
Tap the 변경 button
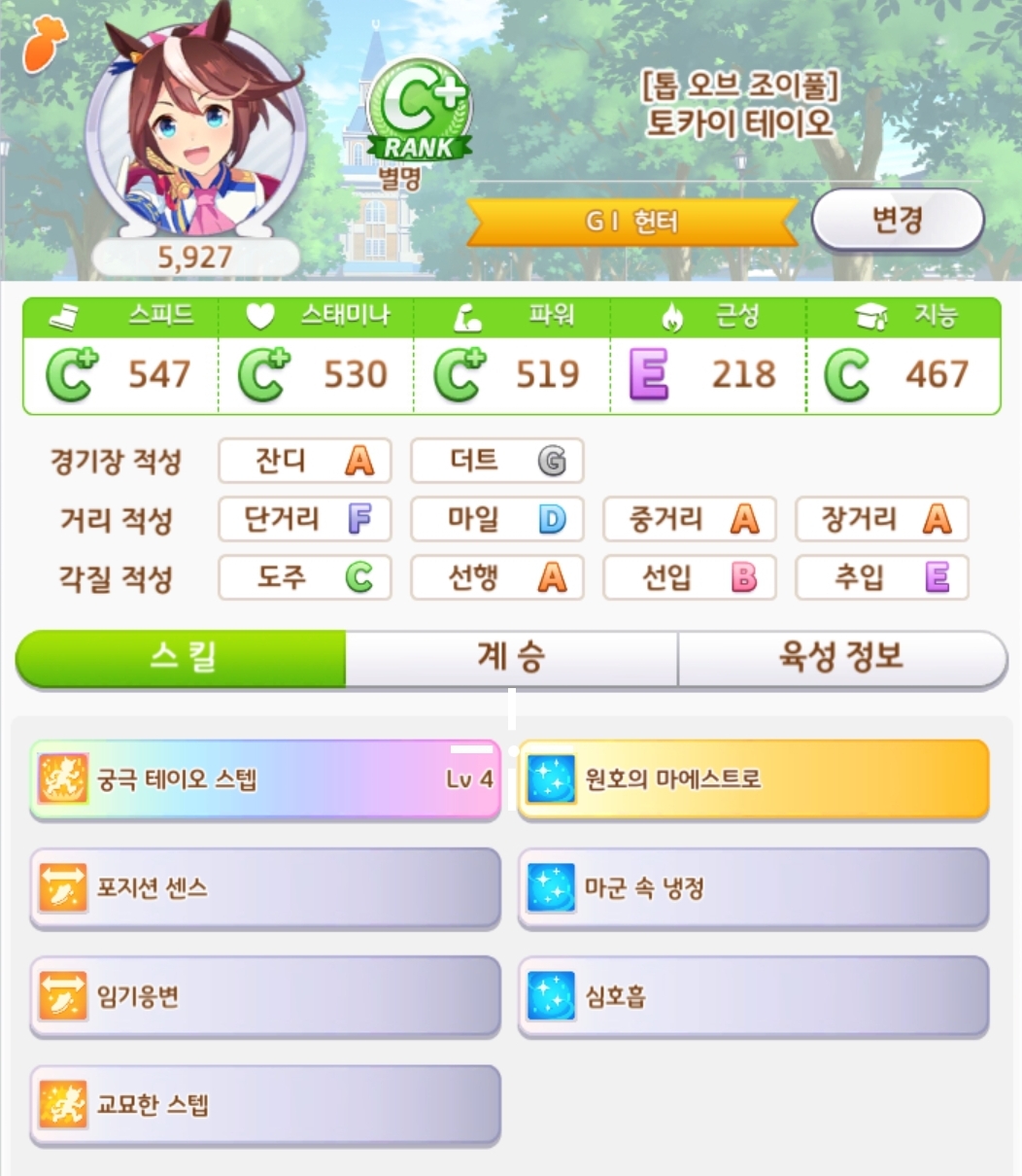click(x=897, y=221)
